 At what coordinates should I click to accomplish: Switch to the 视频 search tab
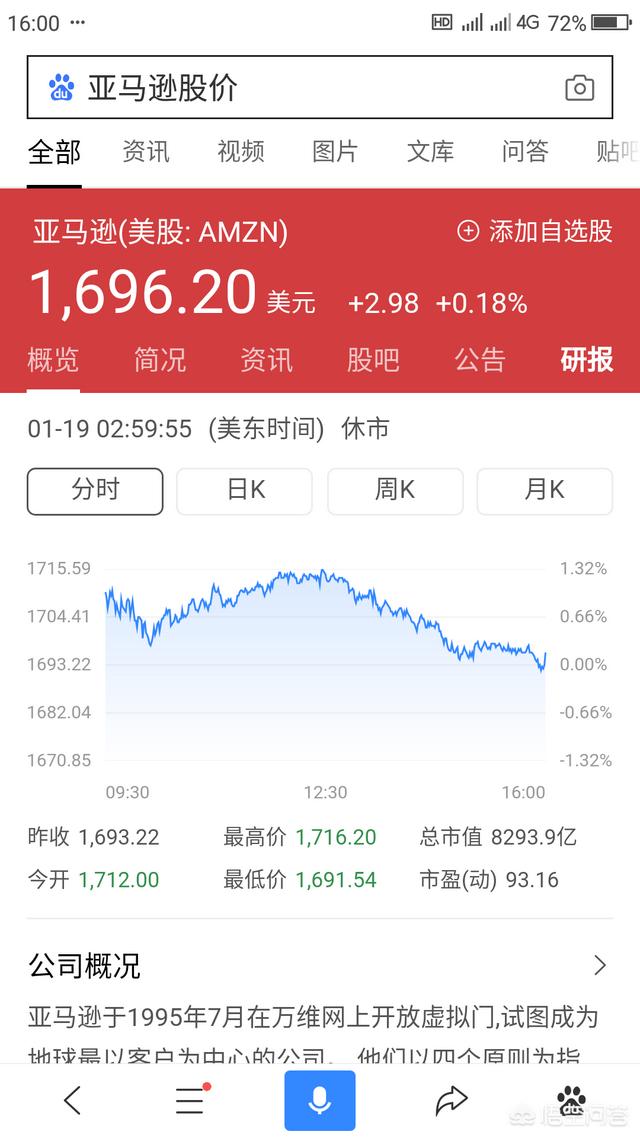pos(241,152)
